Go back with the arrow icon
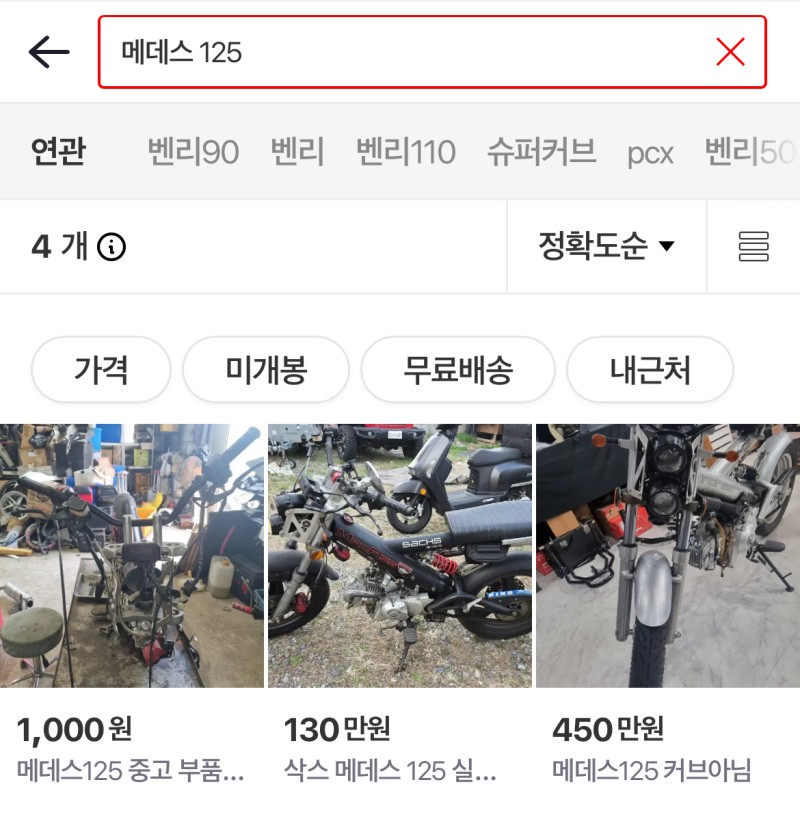The width and height of the screenshot is (800, 817). (x=49, y=52)
